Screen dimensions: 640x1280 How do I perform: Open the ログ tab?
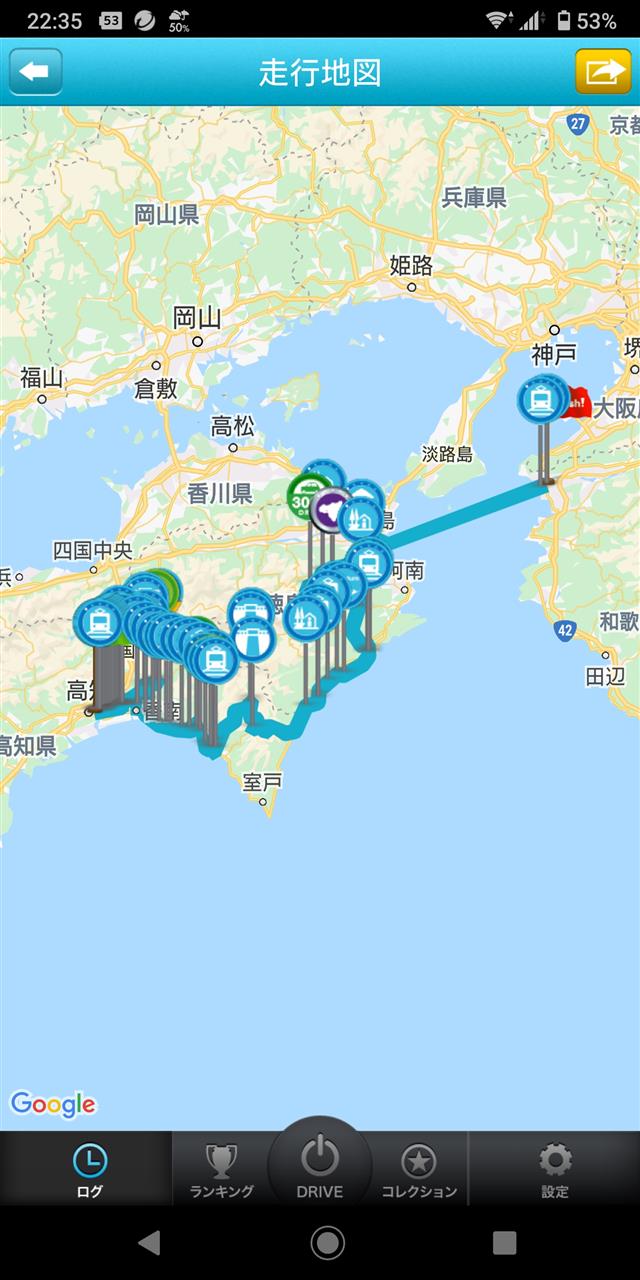pyautogui.click(x=90, y=1168)
